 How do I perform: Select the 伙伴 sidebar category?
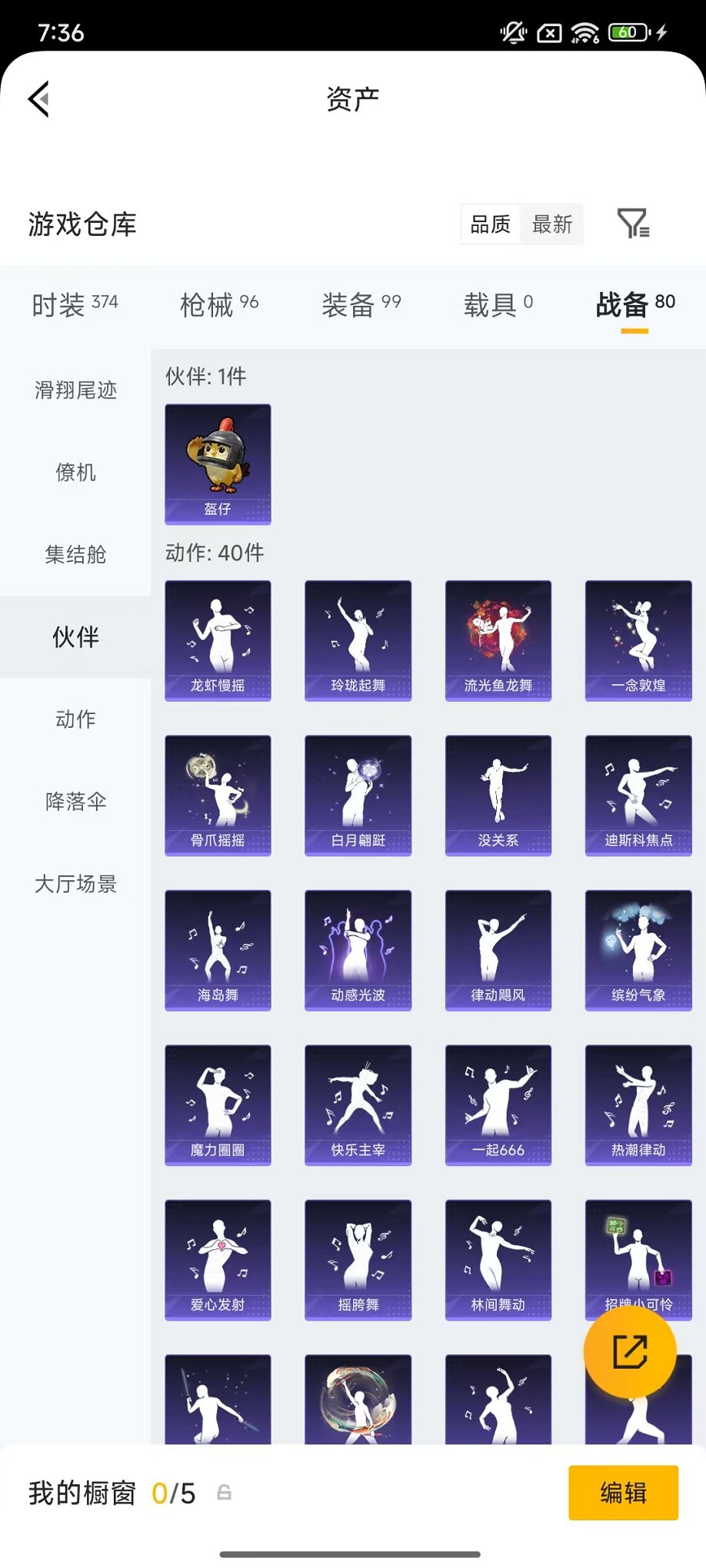click(x=75, y=637)
